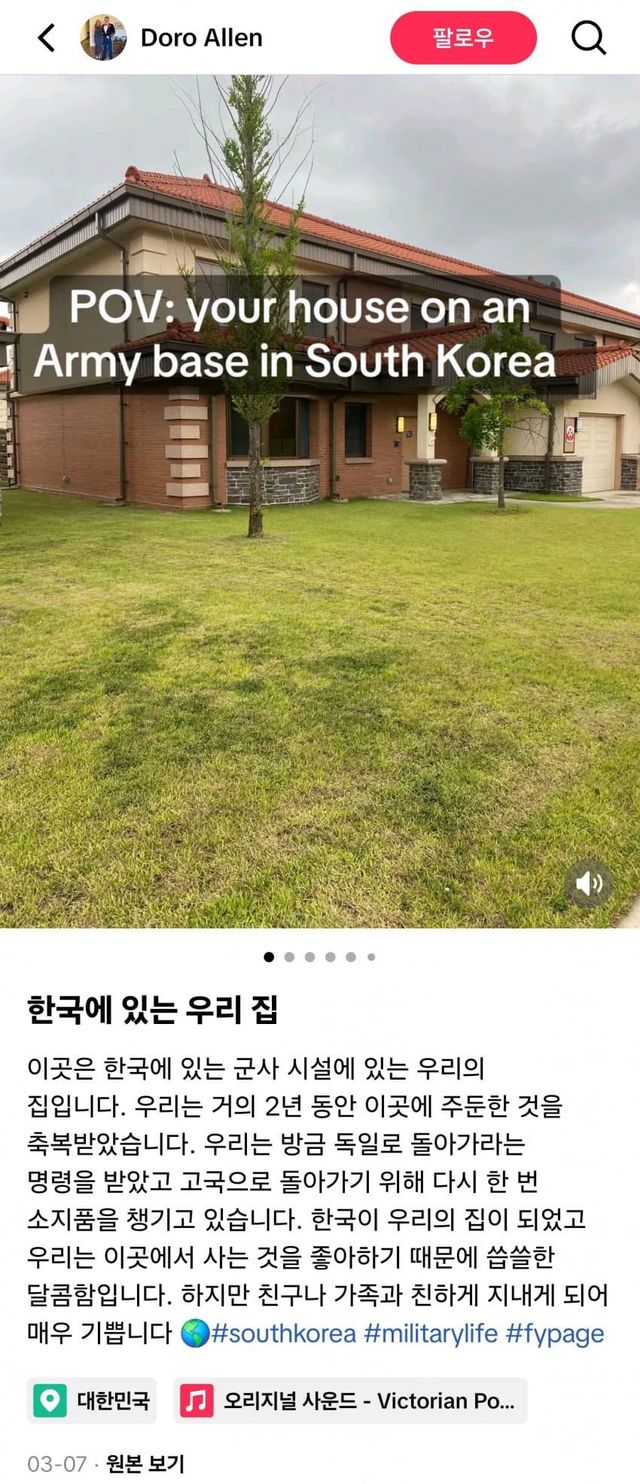Screen dimensions: 640x1484
Task: Open Doro Allen's profile picture
Action: click(103, 38)
